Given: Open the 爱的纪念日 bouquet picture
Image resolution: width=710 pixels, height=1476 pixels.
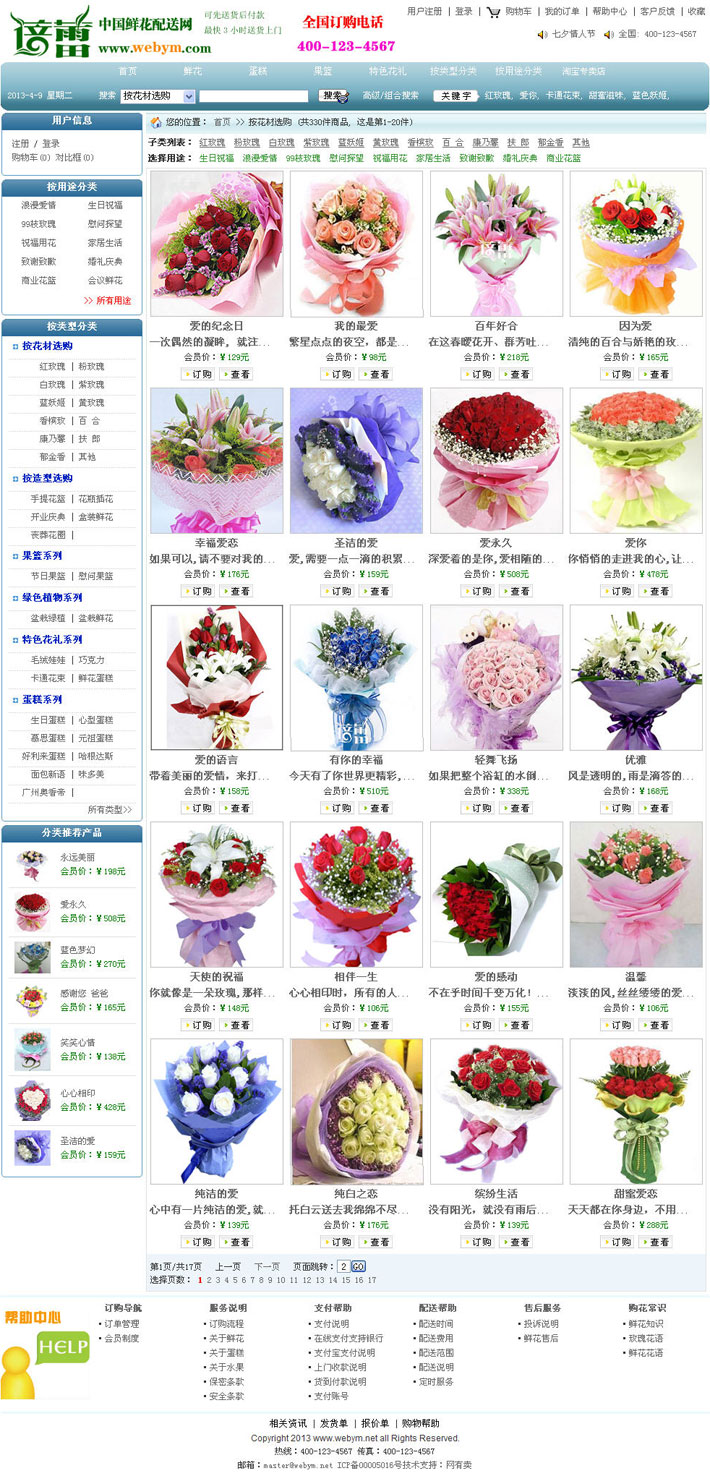Looking at the screenshot, I should [x=216, y=243].
